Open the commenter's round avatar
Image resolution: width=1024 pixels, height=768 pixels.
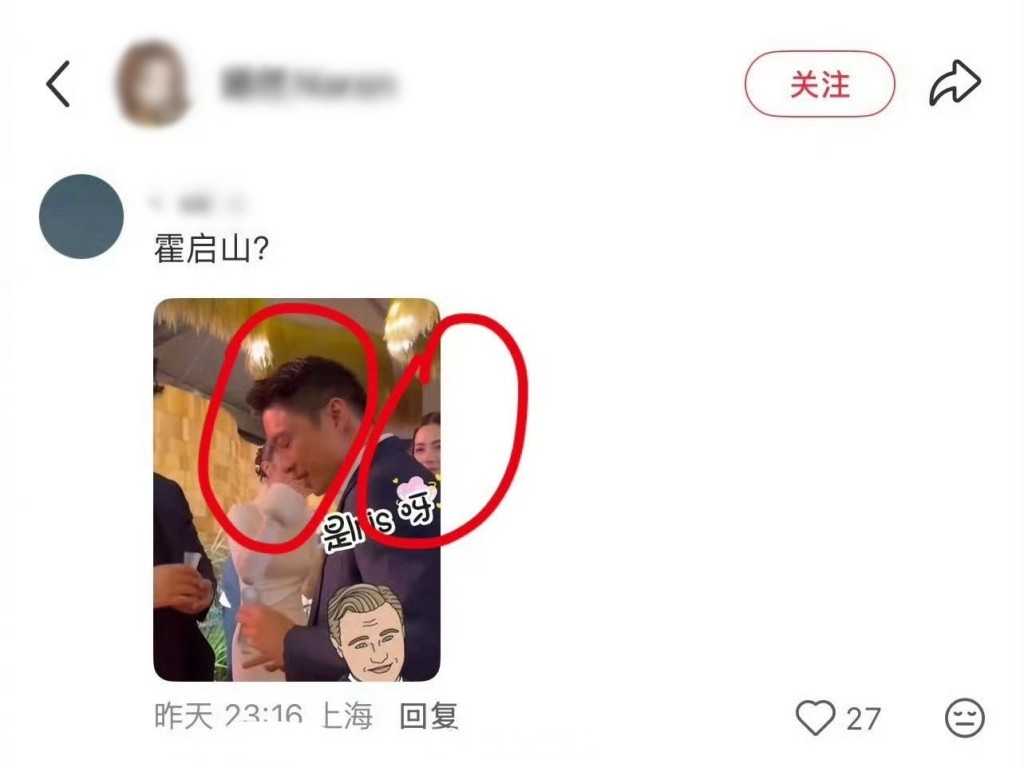pyautogui.click(x=81, y=216)
